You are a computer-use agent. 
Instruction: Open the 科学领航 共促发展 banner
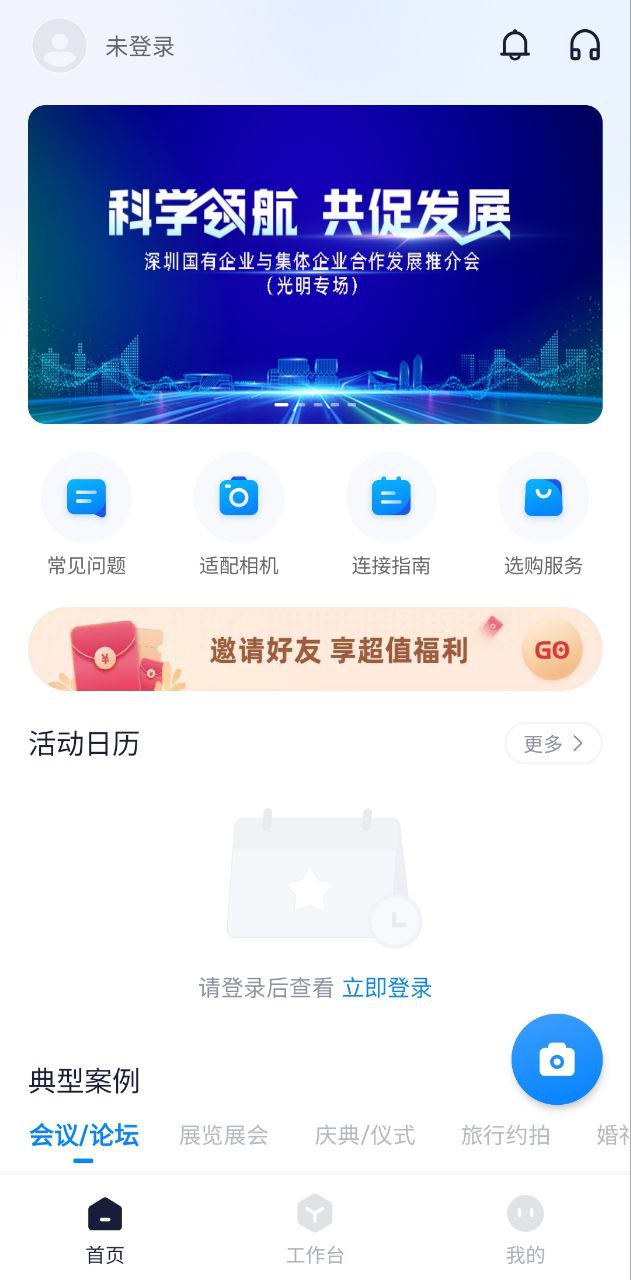click(x=315, y=264)
